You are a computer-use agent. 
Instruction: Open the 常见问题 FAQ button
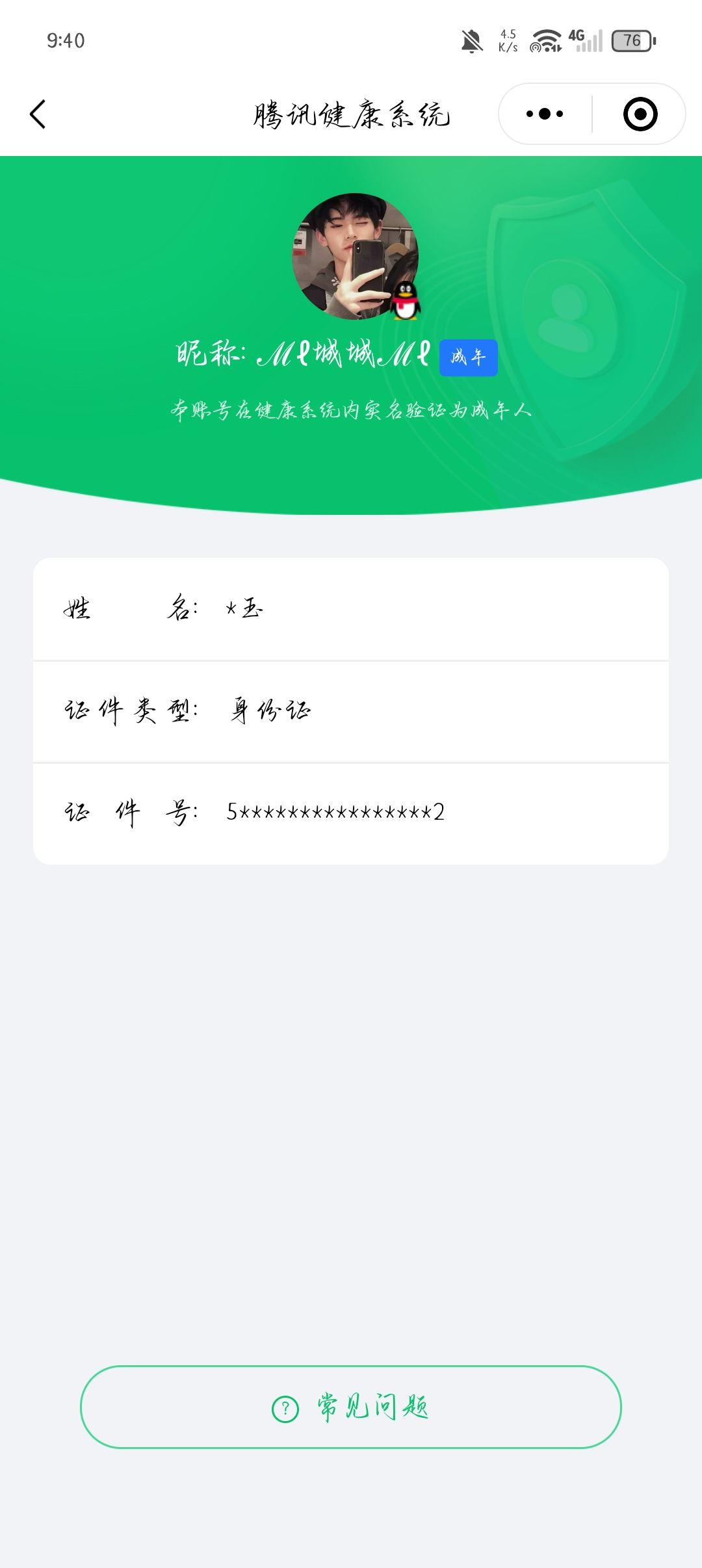[x=351, y=1407]
